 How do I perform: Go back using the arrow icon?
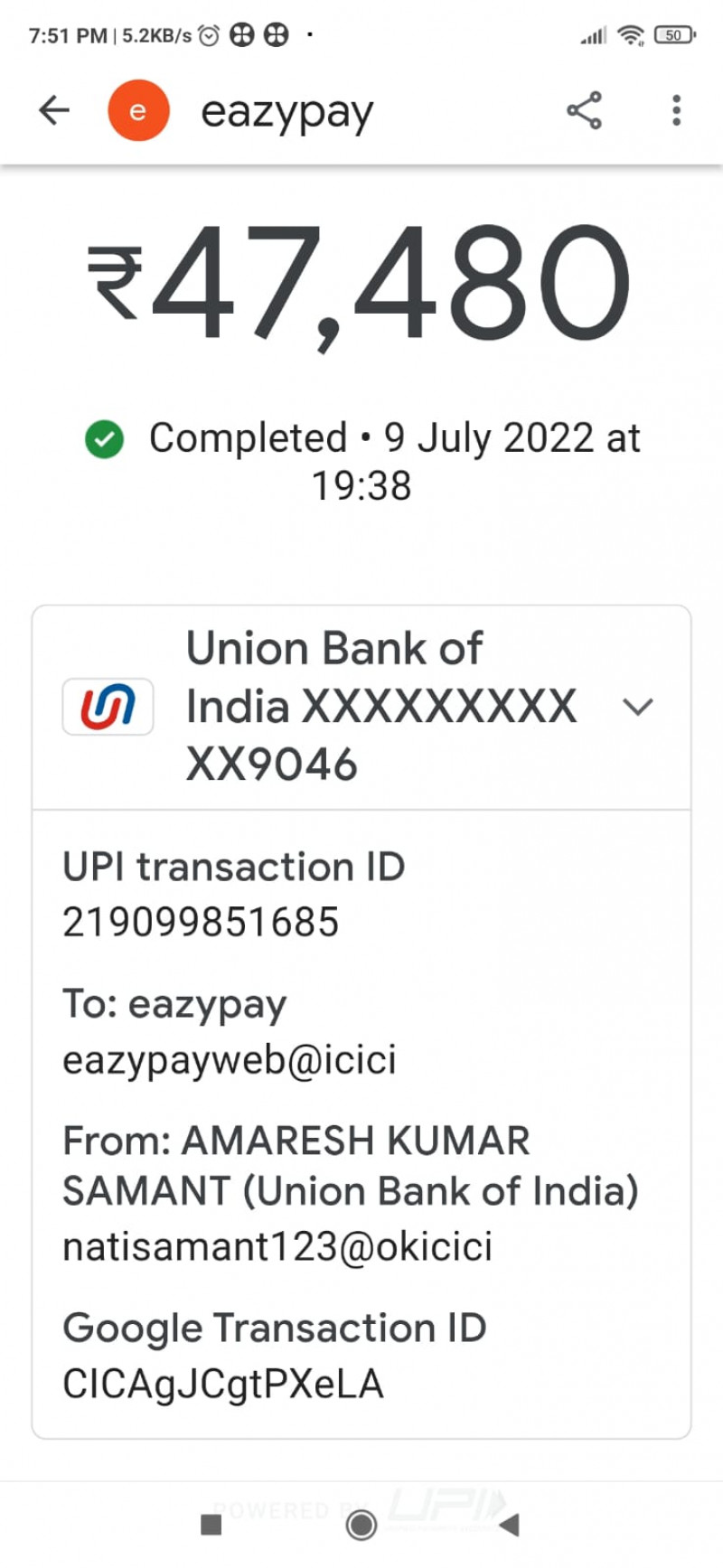coord(54,110)
